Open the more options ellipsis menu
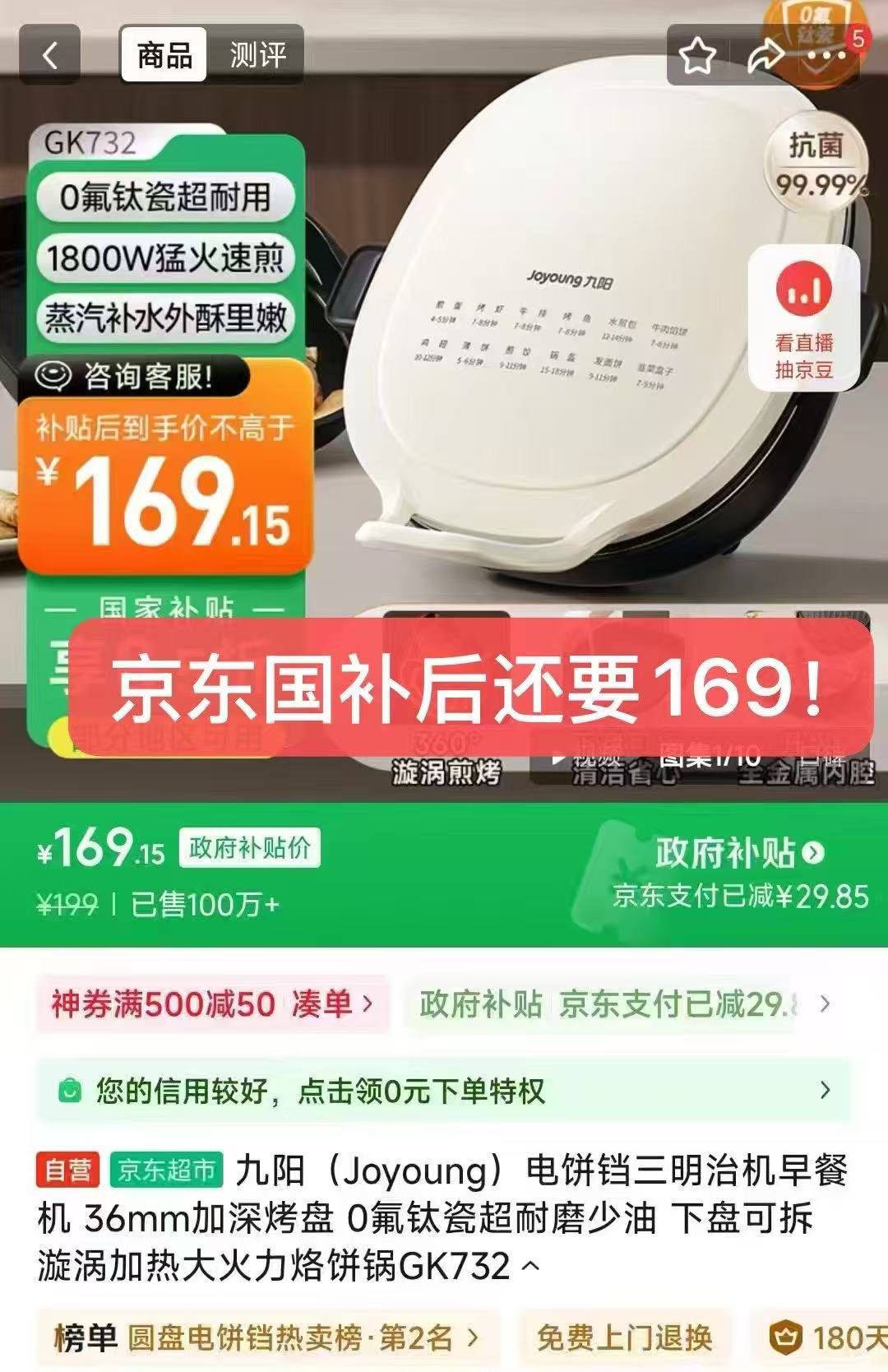The image size is (888, 1372). 827,54
